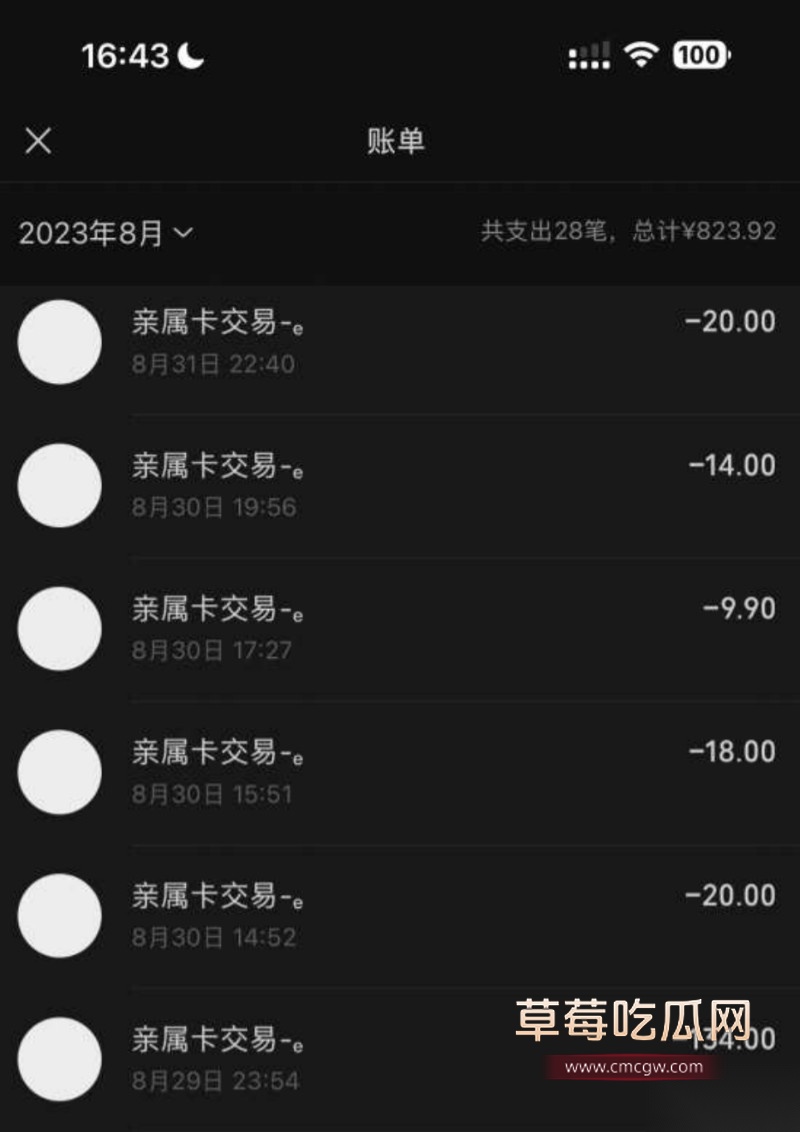Tap the avatar of the 19:56 transaction

pos(60,486)
